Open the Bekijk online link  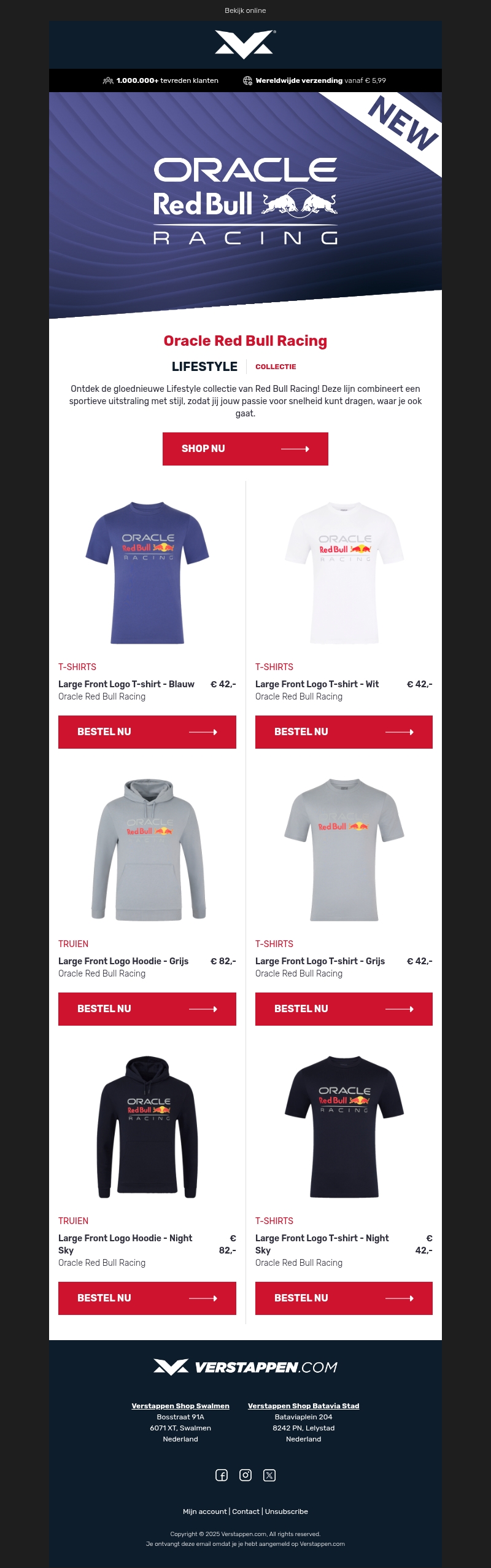[245, 10]
